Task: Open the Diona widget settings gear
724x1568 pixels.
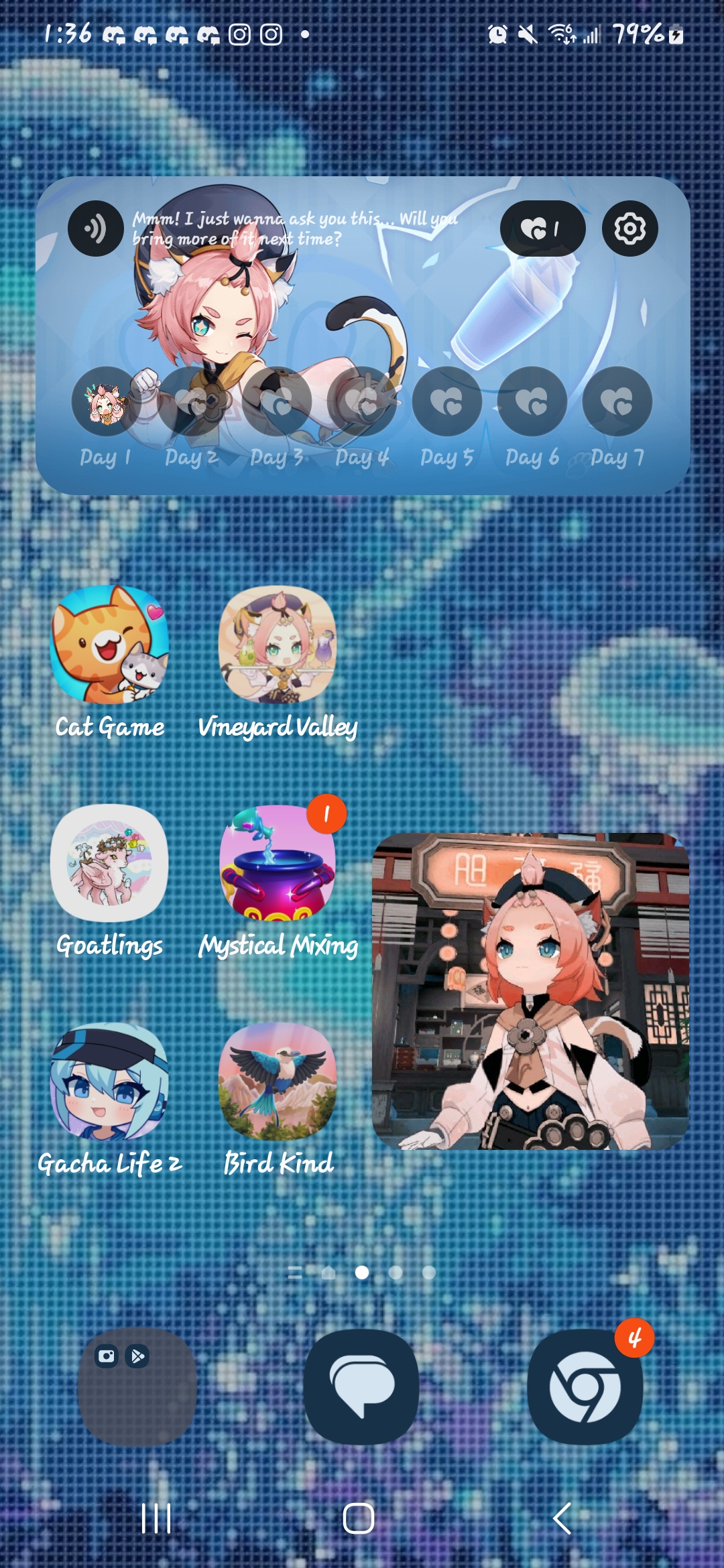Action: (x=629, y=228)
